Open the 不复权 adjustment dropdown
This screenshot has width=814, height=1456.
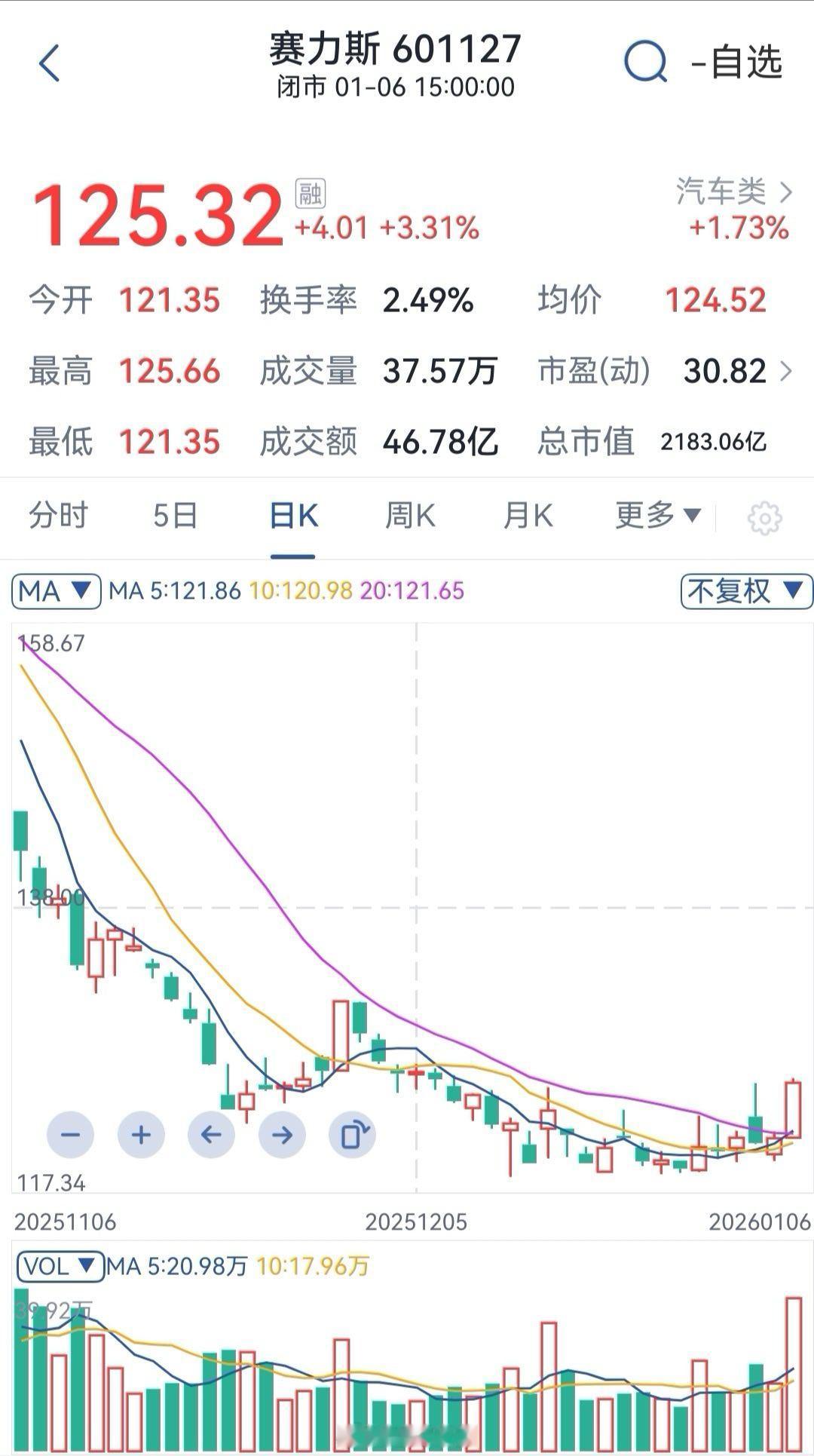(x=745, y=592)
